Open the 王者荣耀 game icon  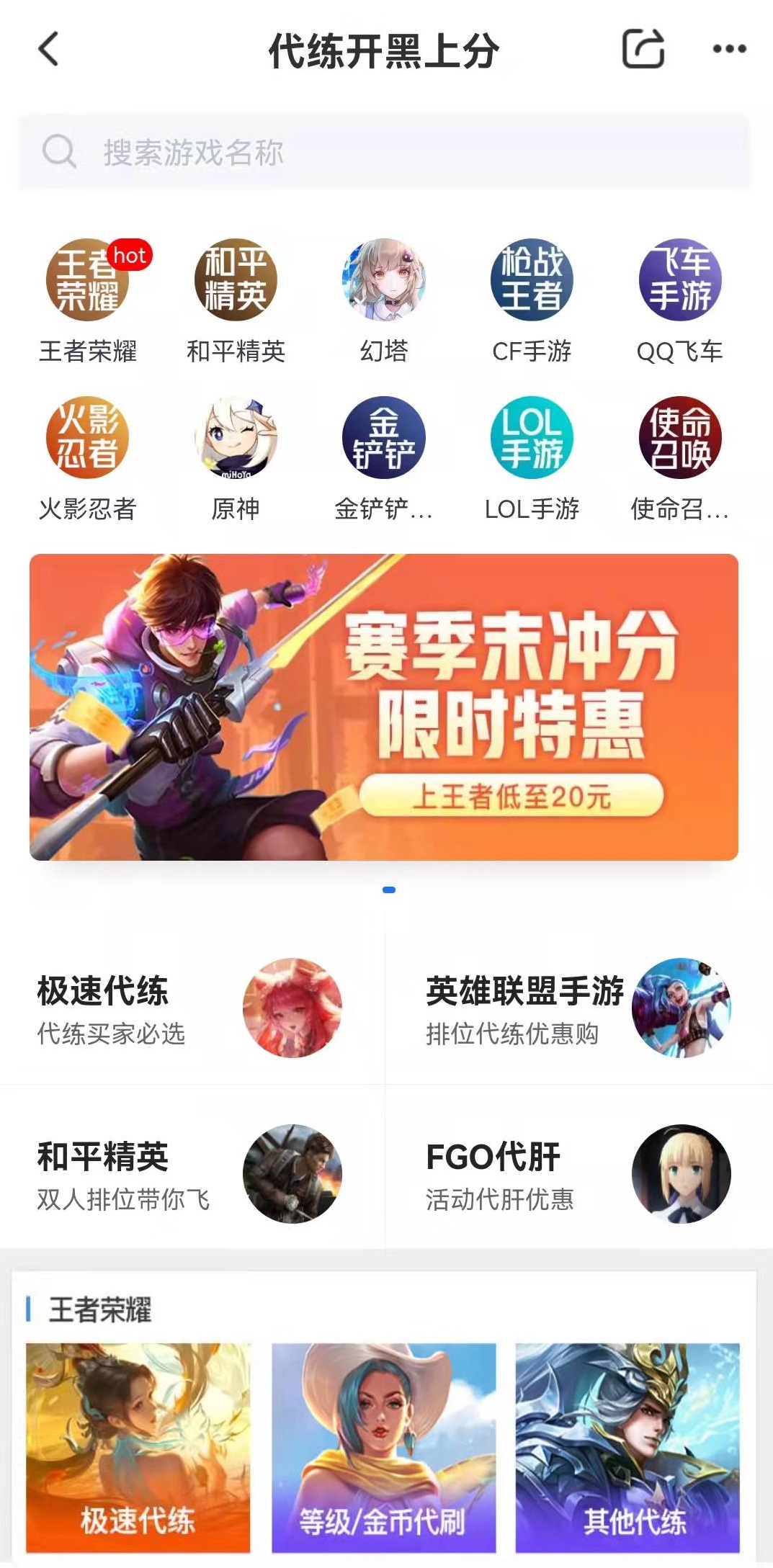point(88,281)
